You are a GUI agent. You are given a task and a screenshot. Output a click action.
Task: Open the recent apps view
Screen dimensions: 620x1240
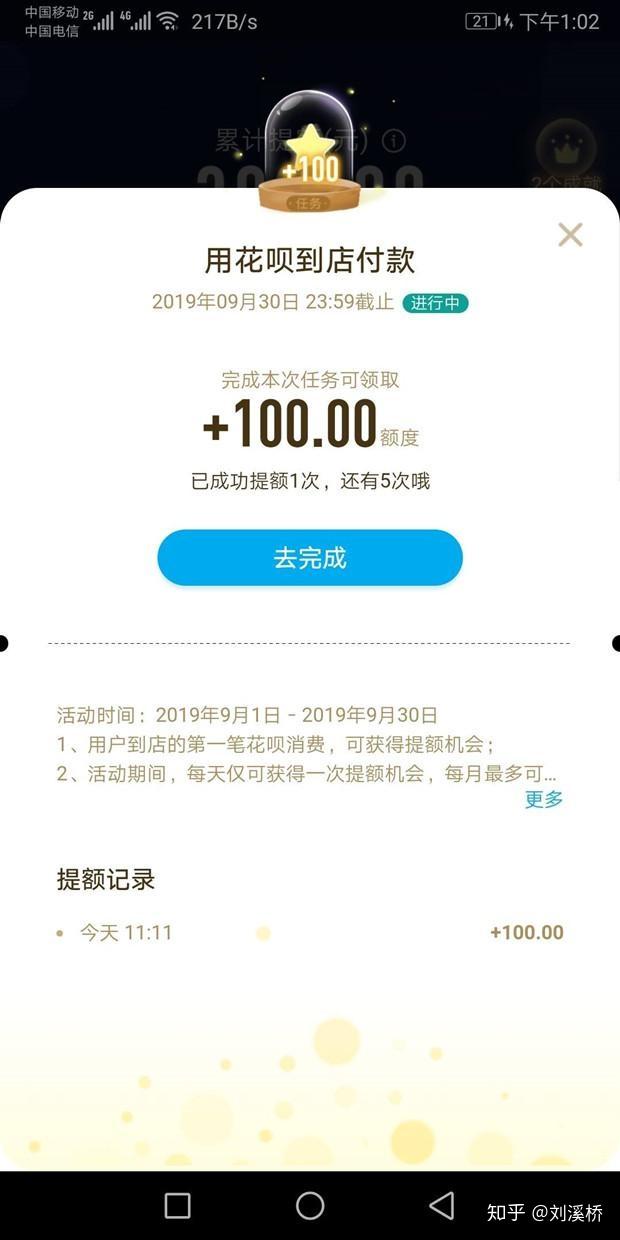[x=177, y=1205]
